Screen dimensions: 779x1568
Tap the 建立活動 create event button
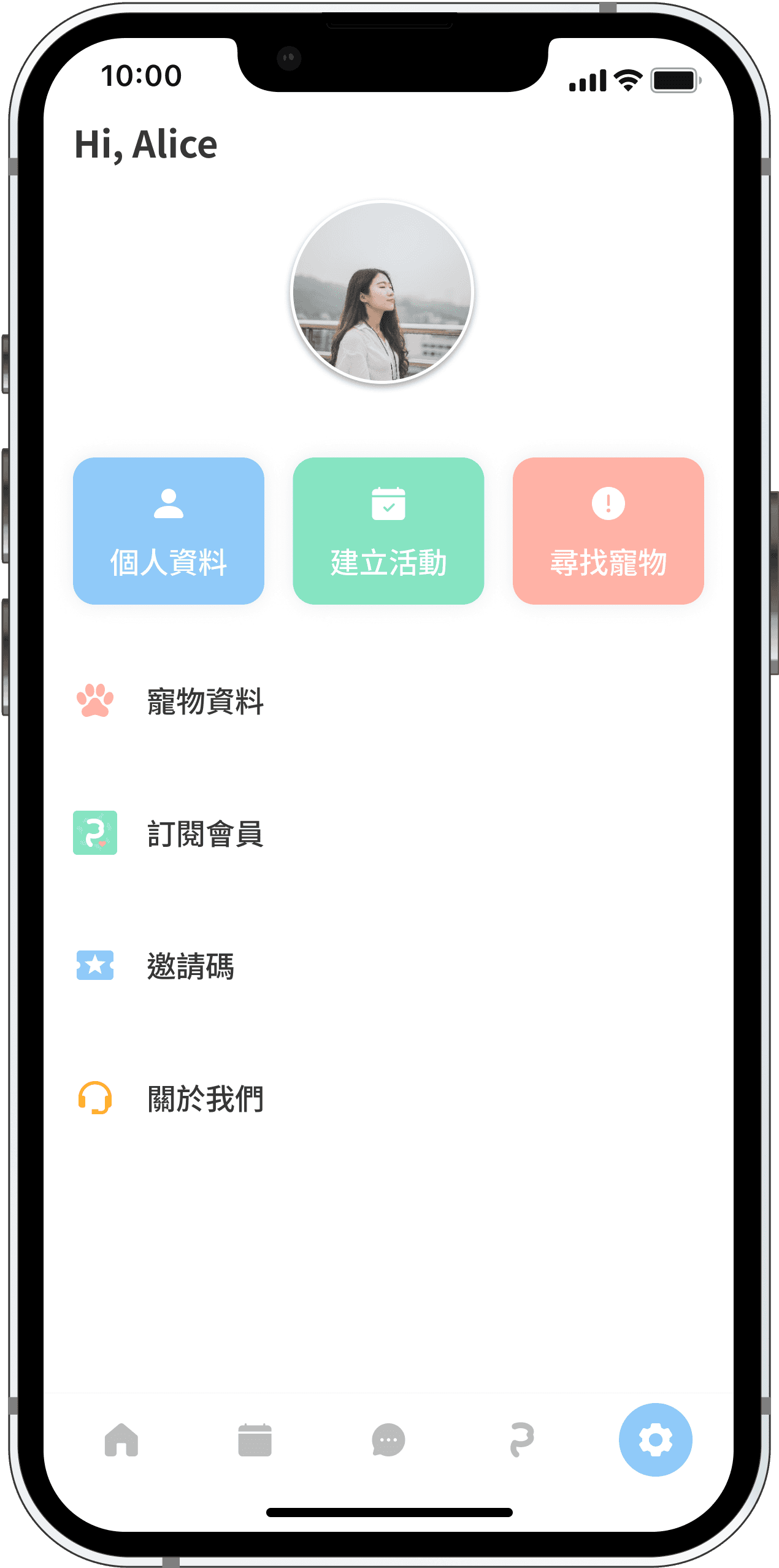(x=388, y=531)
